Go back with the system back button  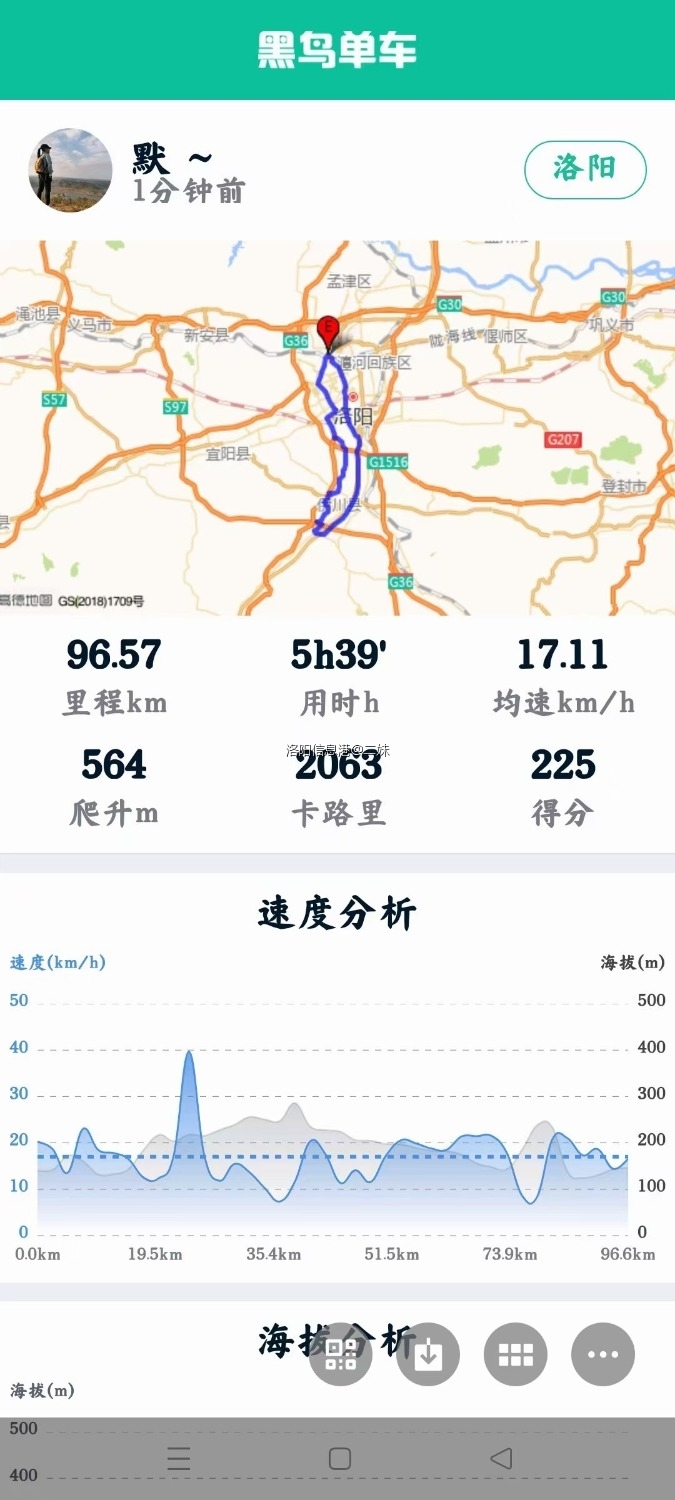pos(501,1458)
